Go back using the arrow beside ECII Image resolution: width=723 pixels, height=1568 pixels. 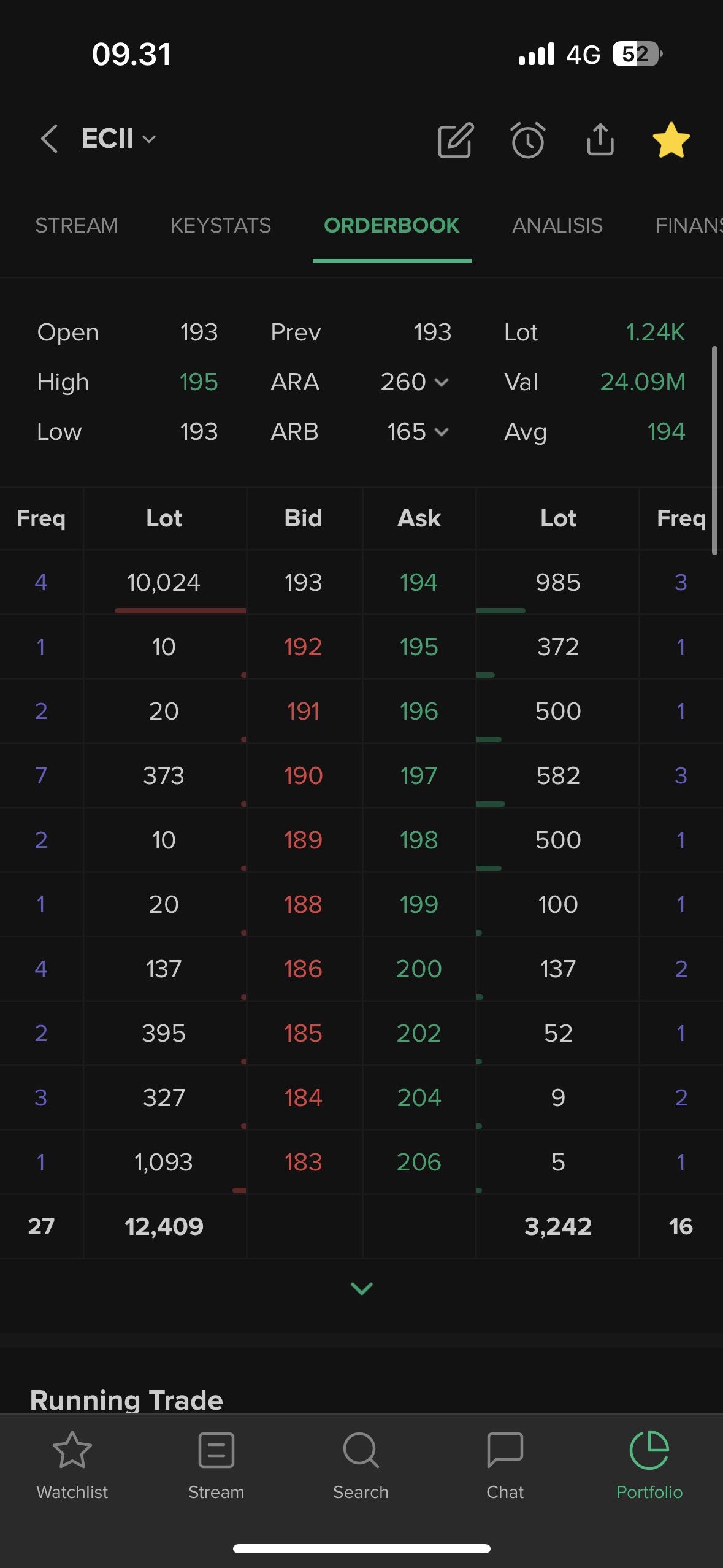pos(50,139)
